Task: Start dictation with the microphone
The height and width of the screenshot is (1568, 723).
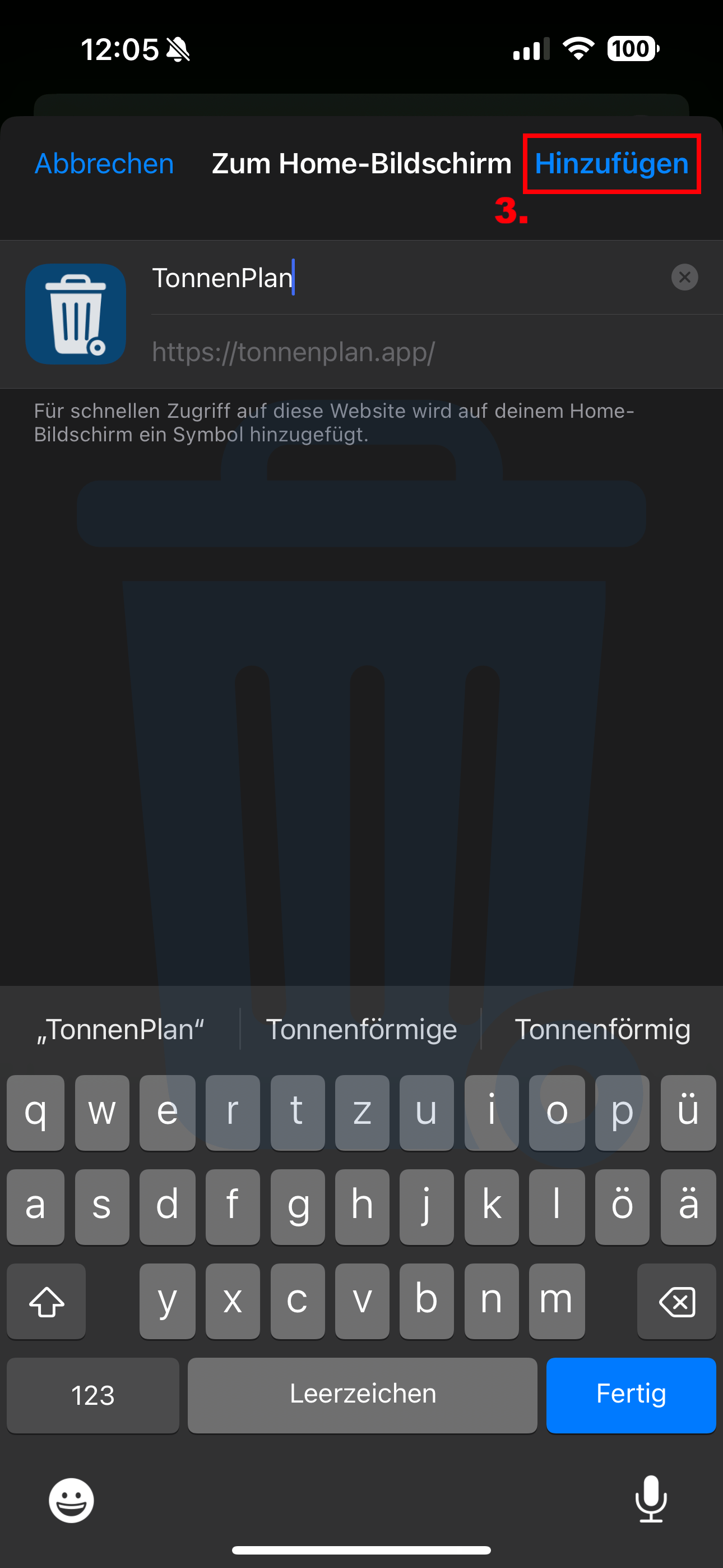Action: pos(651,1498)
